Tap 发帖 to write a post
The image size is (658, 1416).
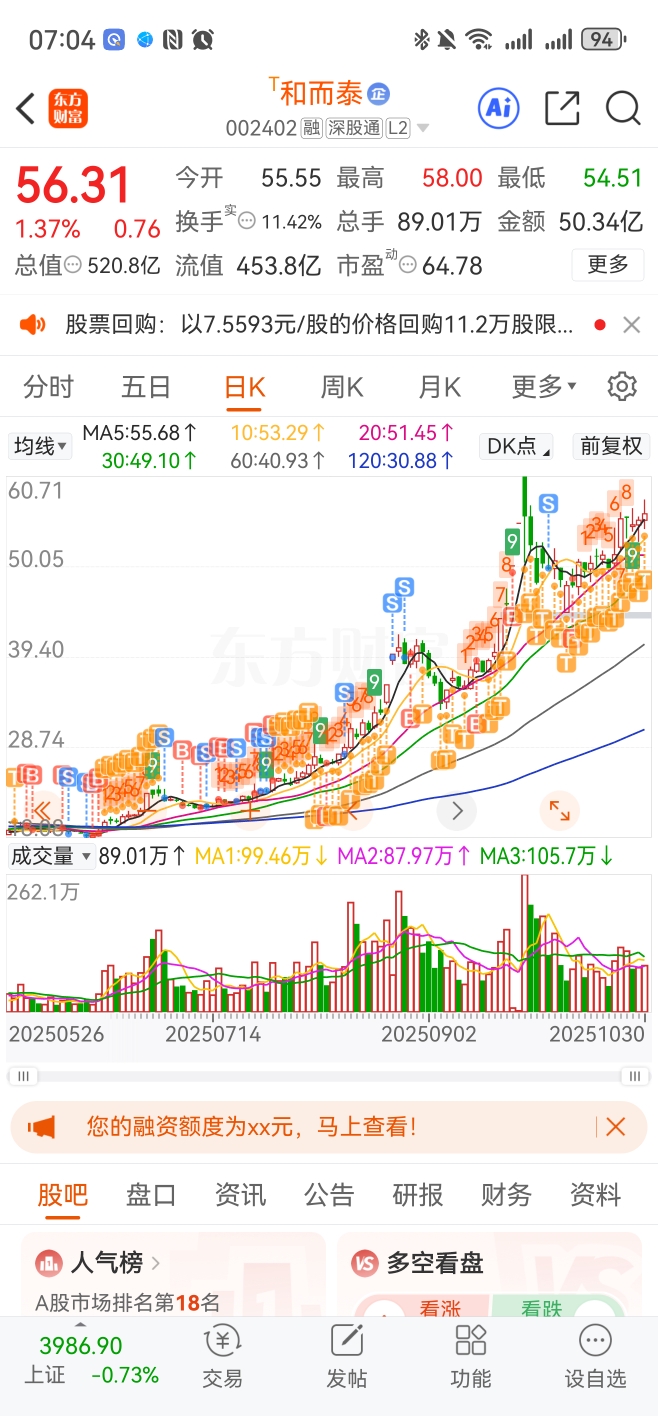click(x=346, y=1355)
